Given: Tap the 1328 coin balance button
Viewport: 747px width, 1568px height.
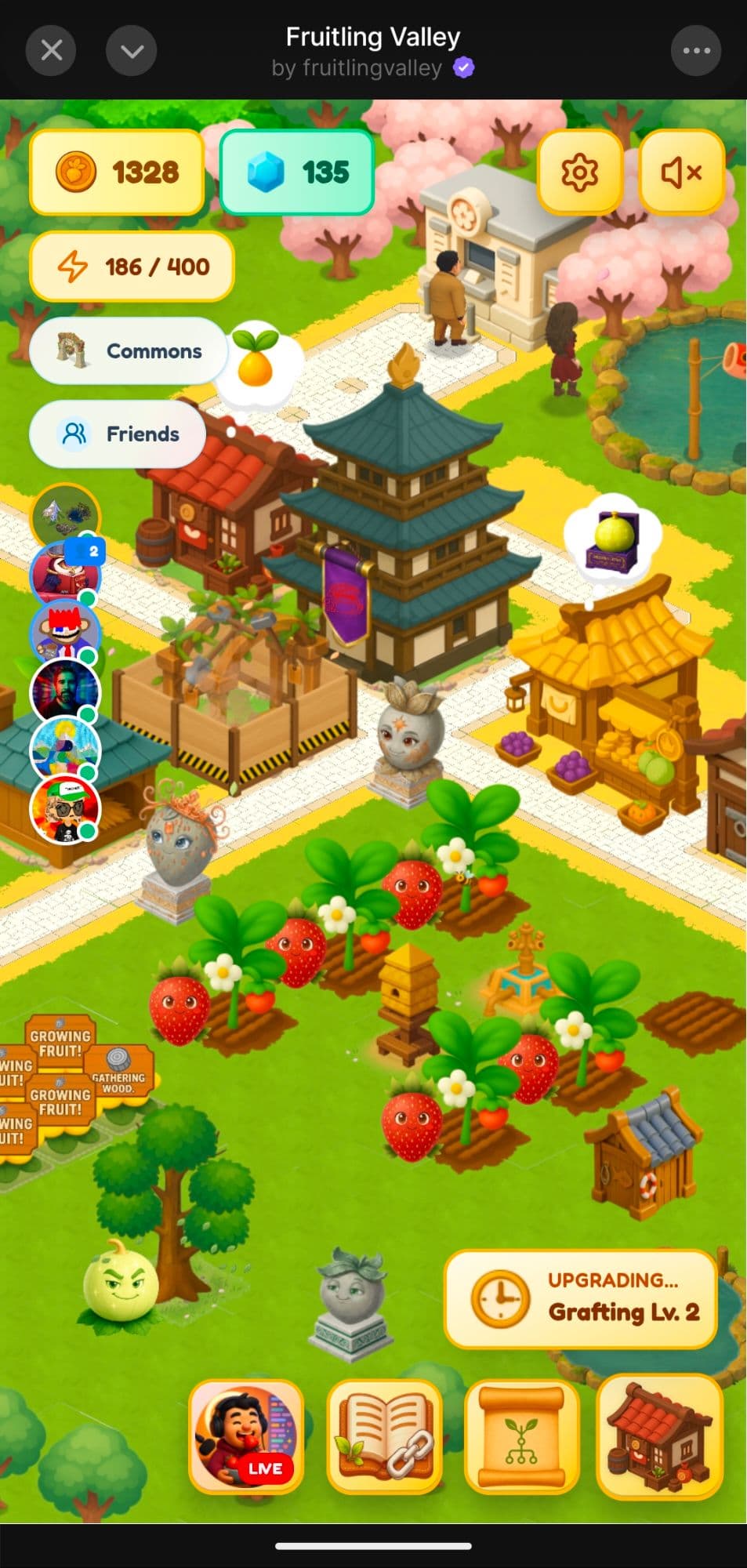Looking at the screenshot, I should [118, 172].
